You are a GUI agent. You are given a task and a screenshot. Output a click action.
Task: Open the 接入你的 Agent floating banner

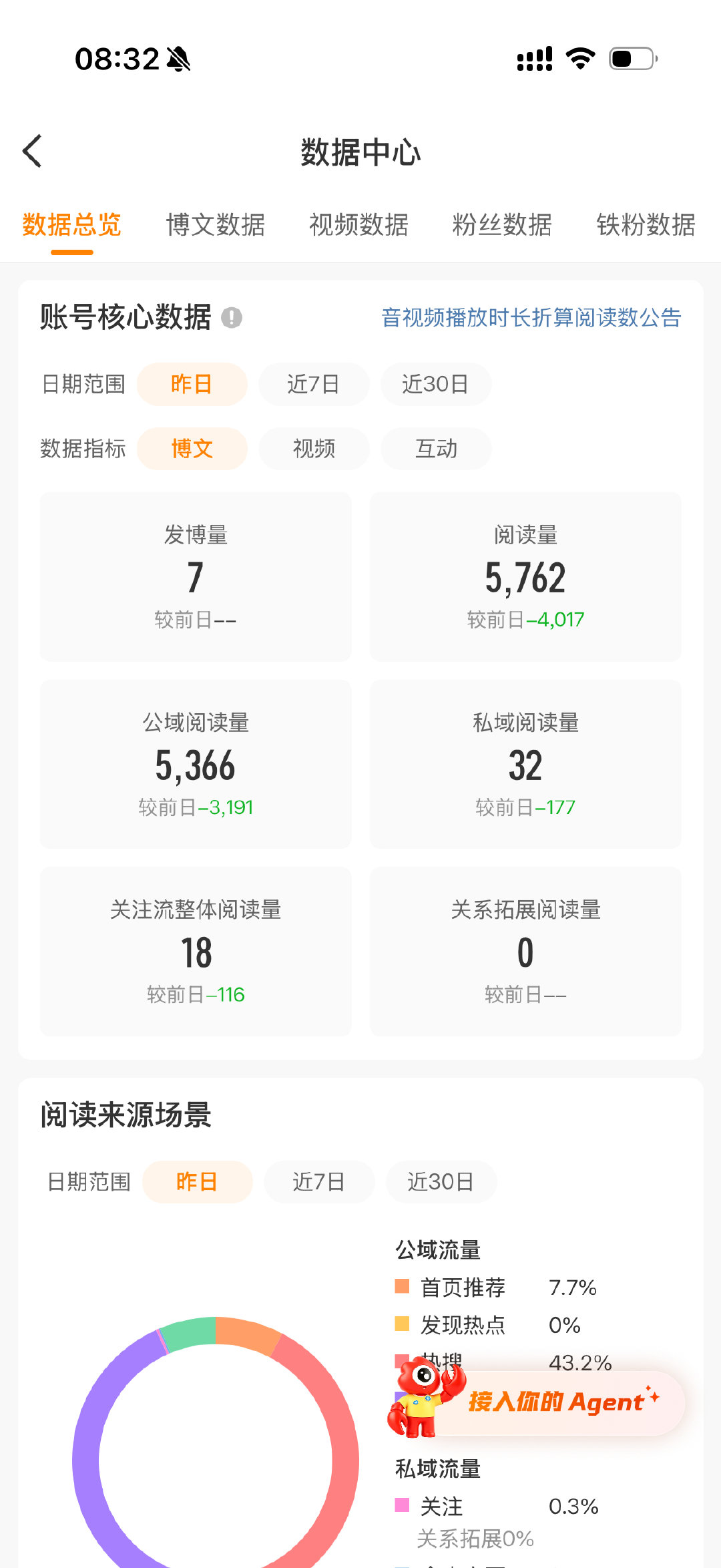point(537,1402)
